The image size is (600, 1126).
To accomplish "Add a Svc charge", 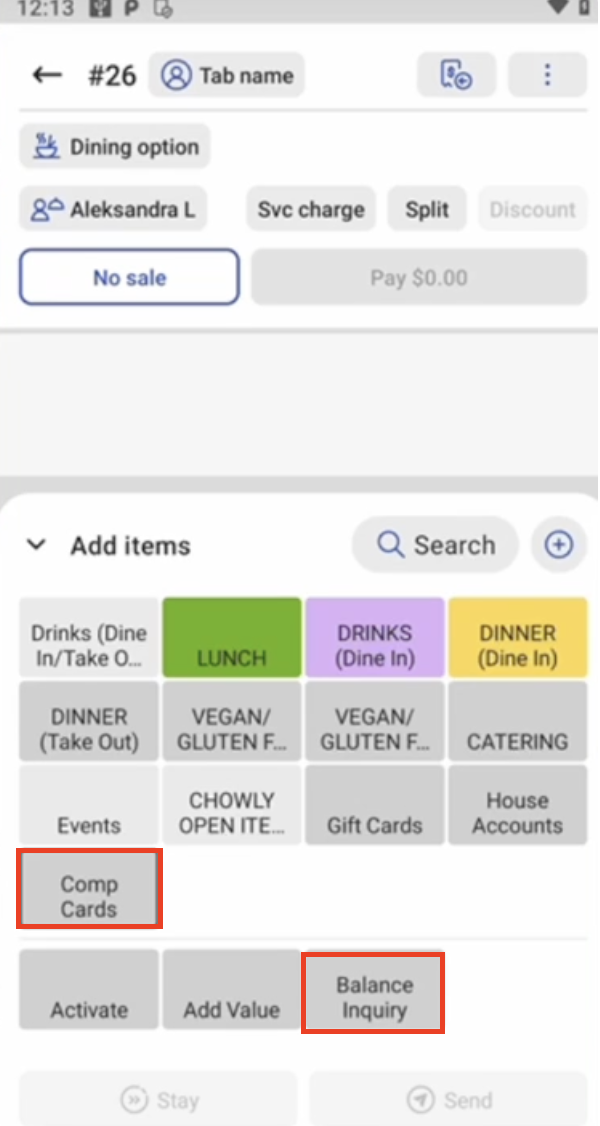I will coord(311,210).
